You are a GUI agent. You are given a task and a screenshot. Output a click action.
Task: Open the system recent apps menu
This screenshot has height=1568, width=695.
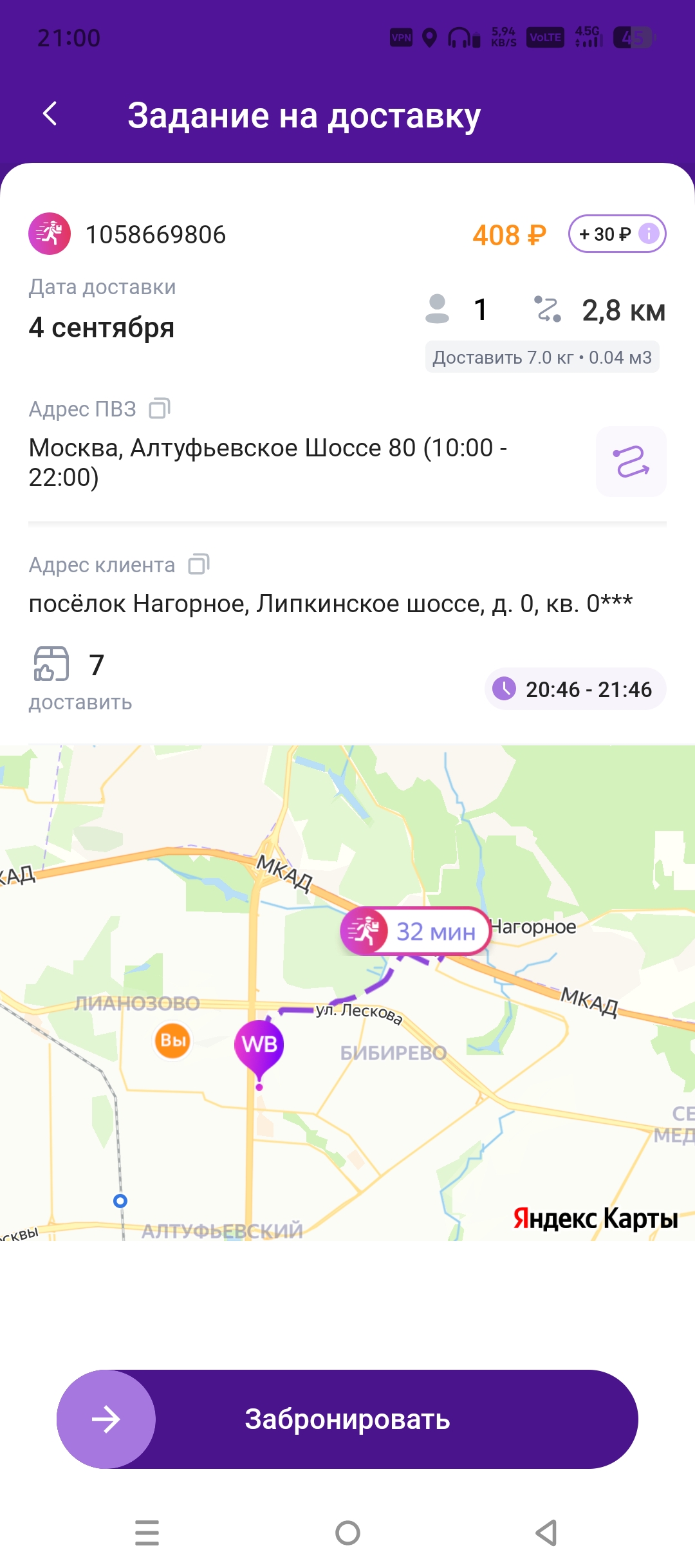[x=147, y=1533]
